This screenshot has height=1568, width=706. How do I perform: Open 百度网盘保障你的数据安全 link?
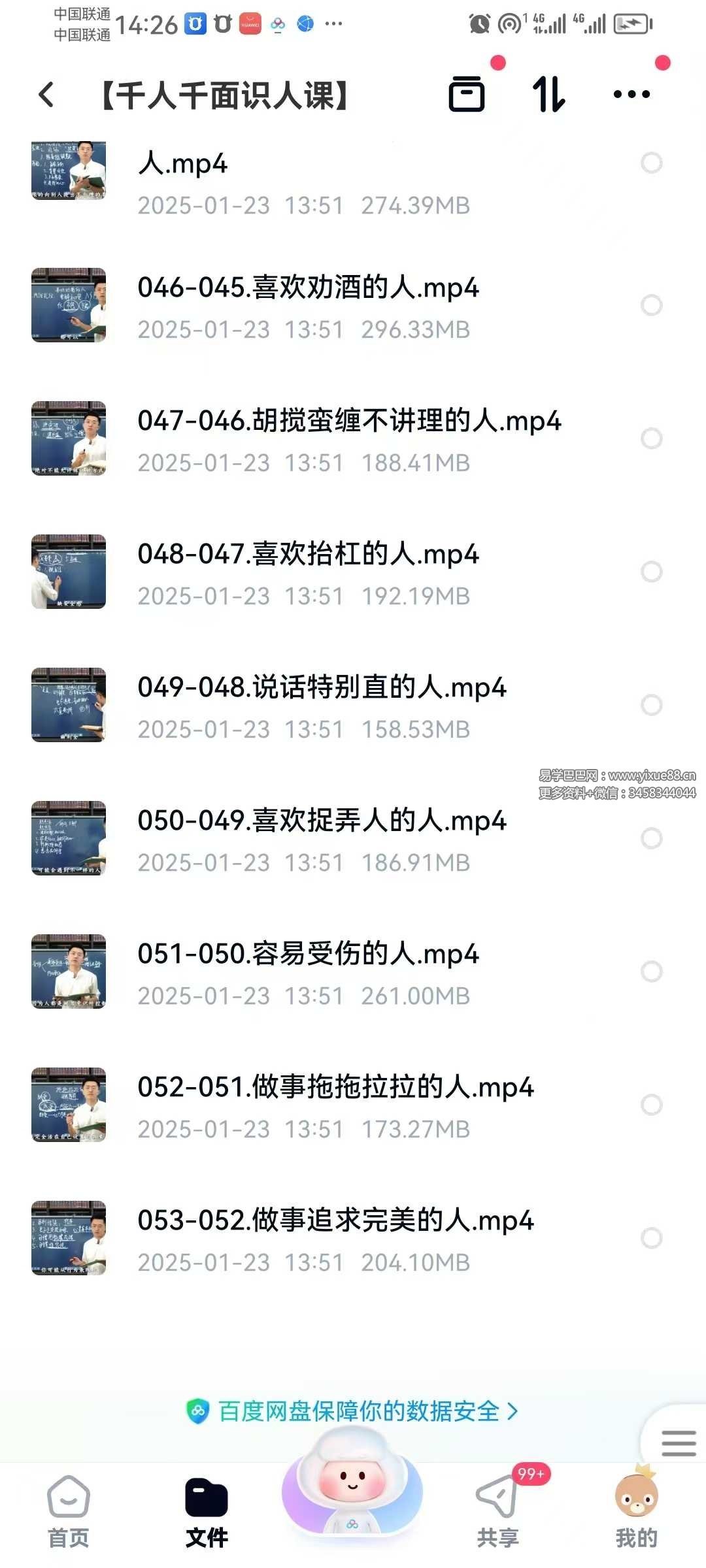pyautogui.click(x=353, y=1412)
